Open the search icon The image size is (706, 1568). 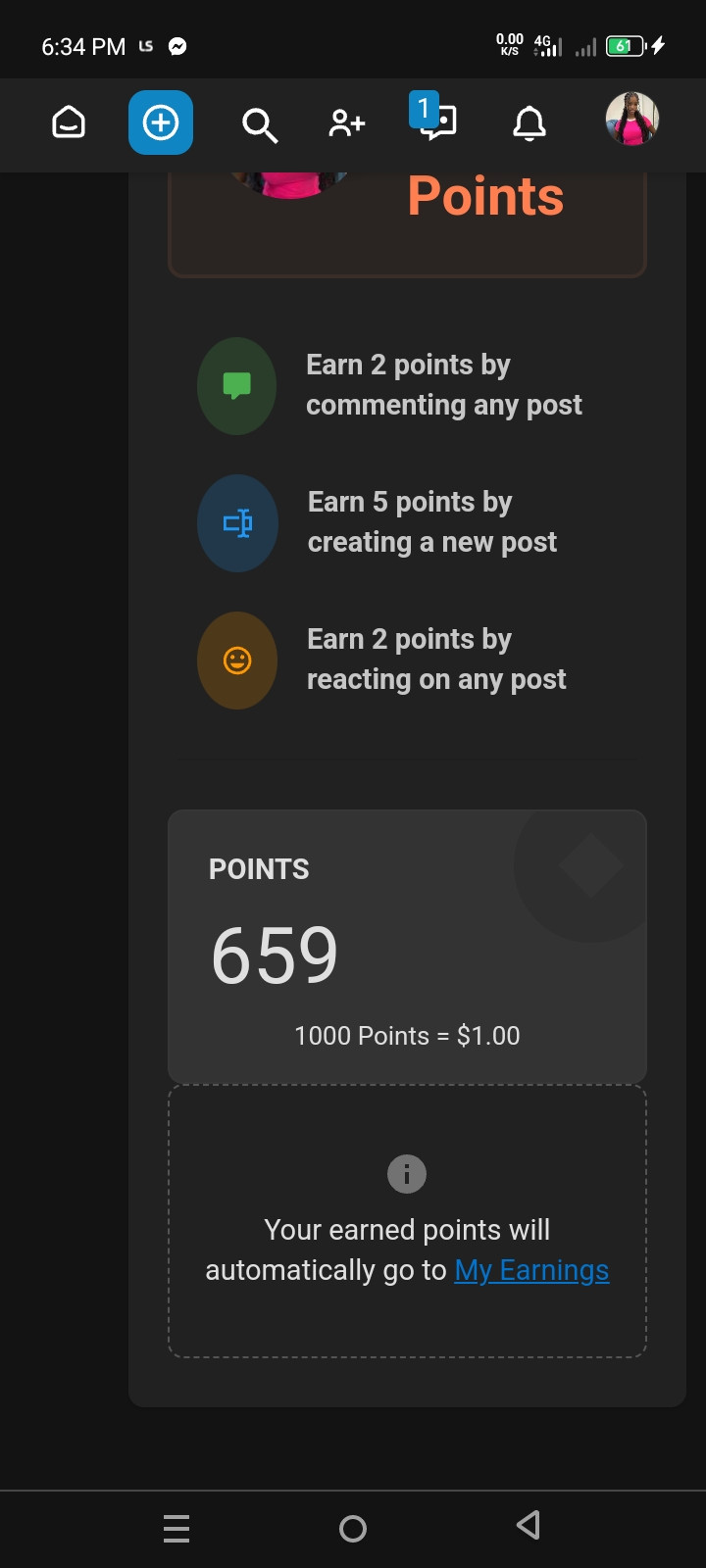(x=259, y=124)
